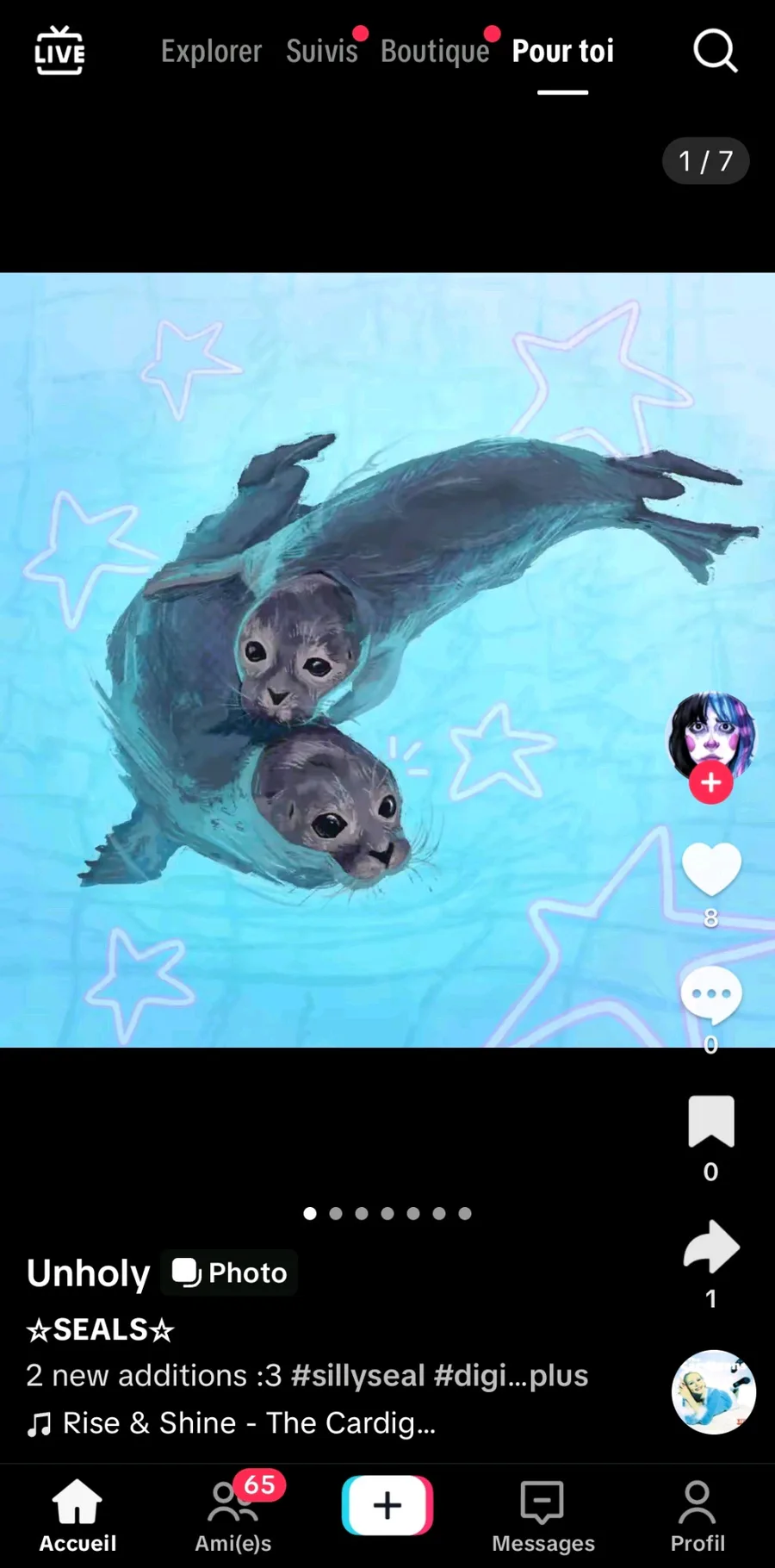The image size is (775, 1568).
Task: Open the #sillyseal hashtag
Action: pyautogui.click(x=357, y=1376)
